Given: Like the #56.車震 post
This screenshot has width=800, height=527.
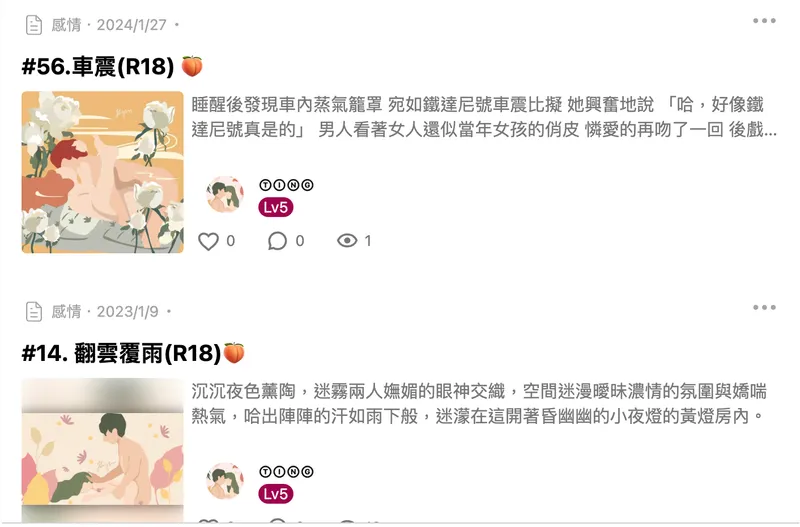Looking at the screenshot, I should [208, 241].
